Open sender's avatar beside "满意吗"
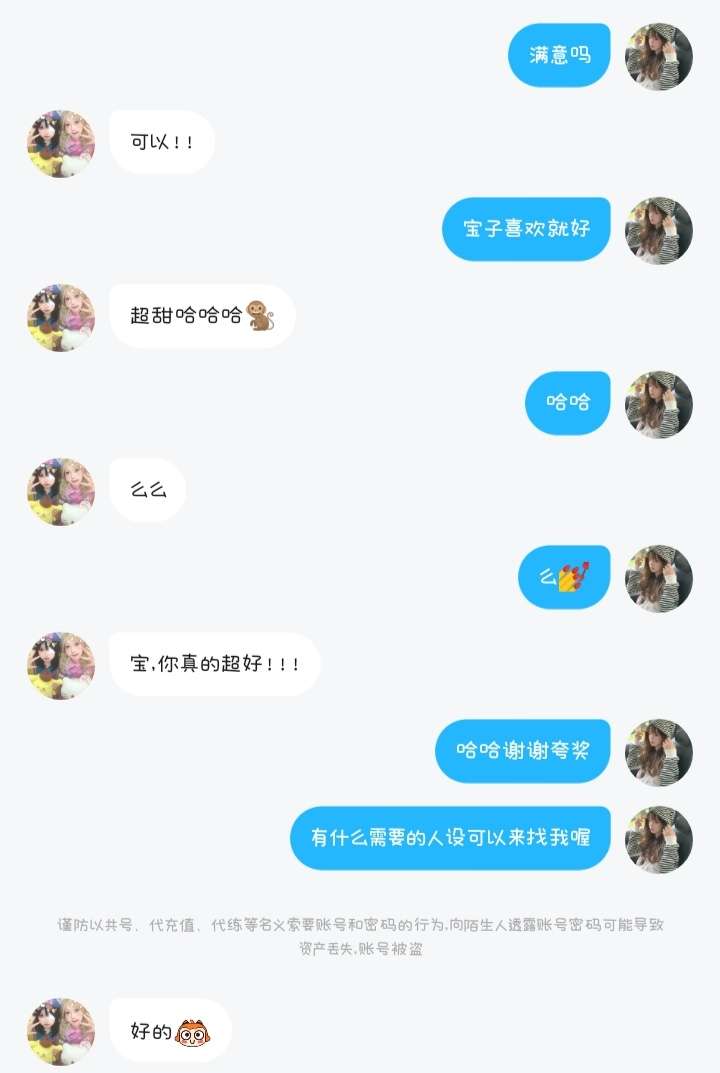 (x=659, y=56)
